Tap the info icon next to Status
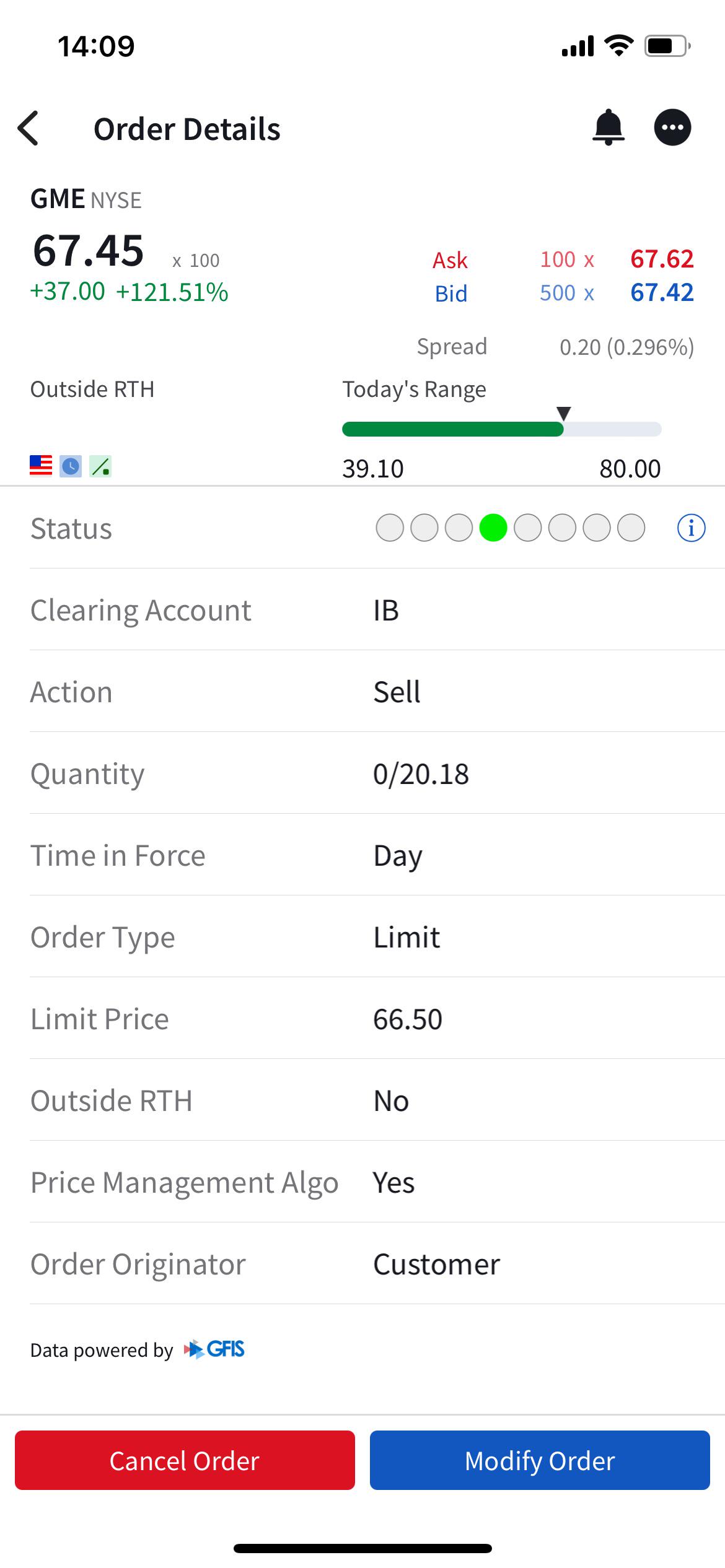Viewport: 725px width, 1568px height. pyautogui.click(x=692, y=528)
